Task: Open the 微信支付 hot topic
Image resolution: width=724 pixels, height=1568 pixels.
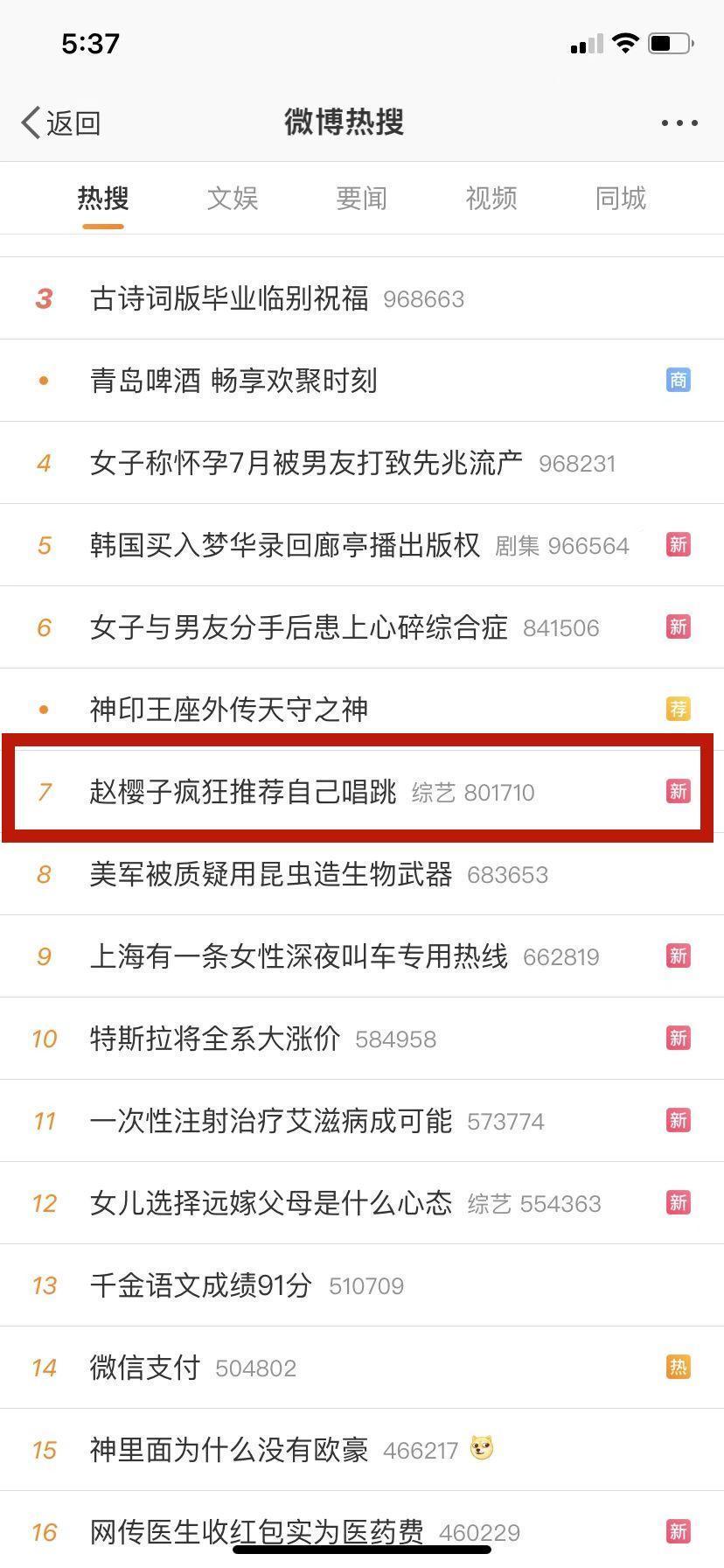Action: tap(145, 1368)
